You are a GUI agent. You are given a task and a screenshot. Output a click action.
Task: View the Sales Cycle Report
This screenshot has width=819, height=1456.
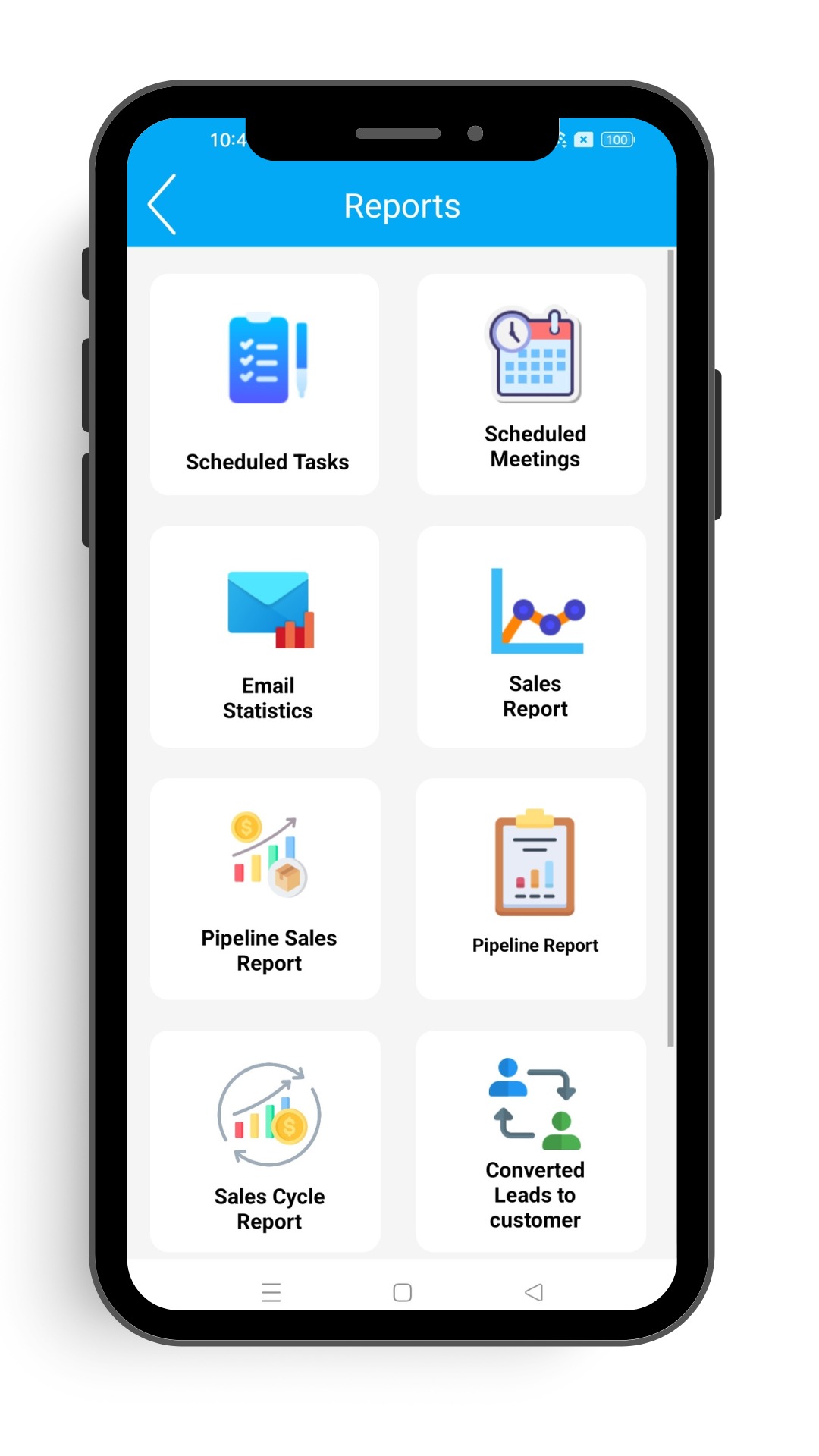[265, 1141]
